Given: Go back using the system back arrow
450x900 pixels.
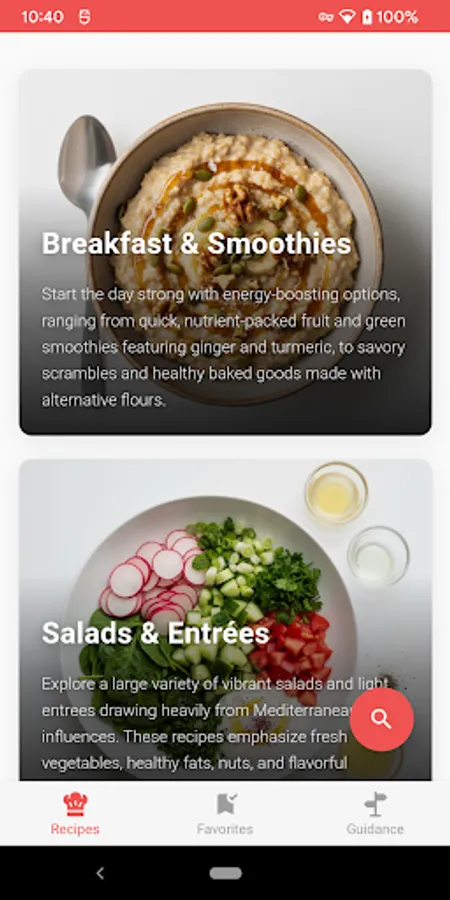Looking at the screenshot, I should (100, 873).
